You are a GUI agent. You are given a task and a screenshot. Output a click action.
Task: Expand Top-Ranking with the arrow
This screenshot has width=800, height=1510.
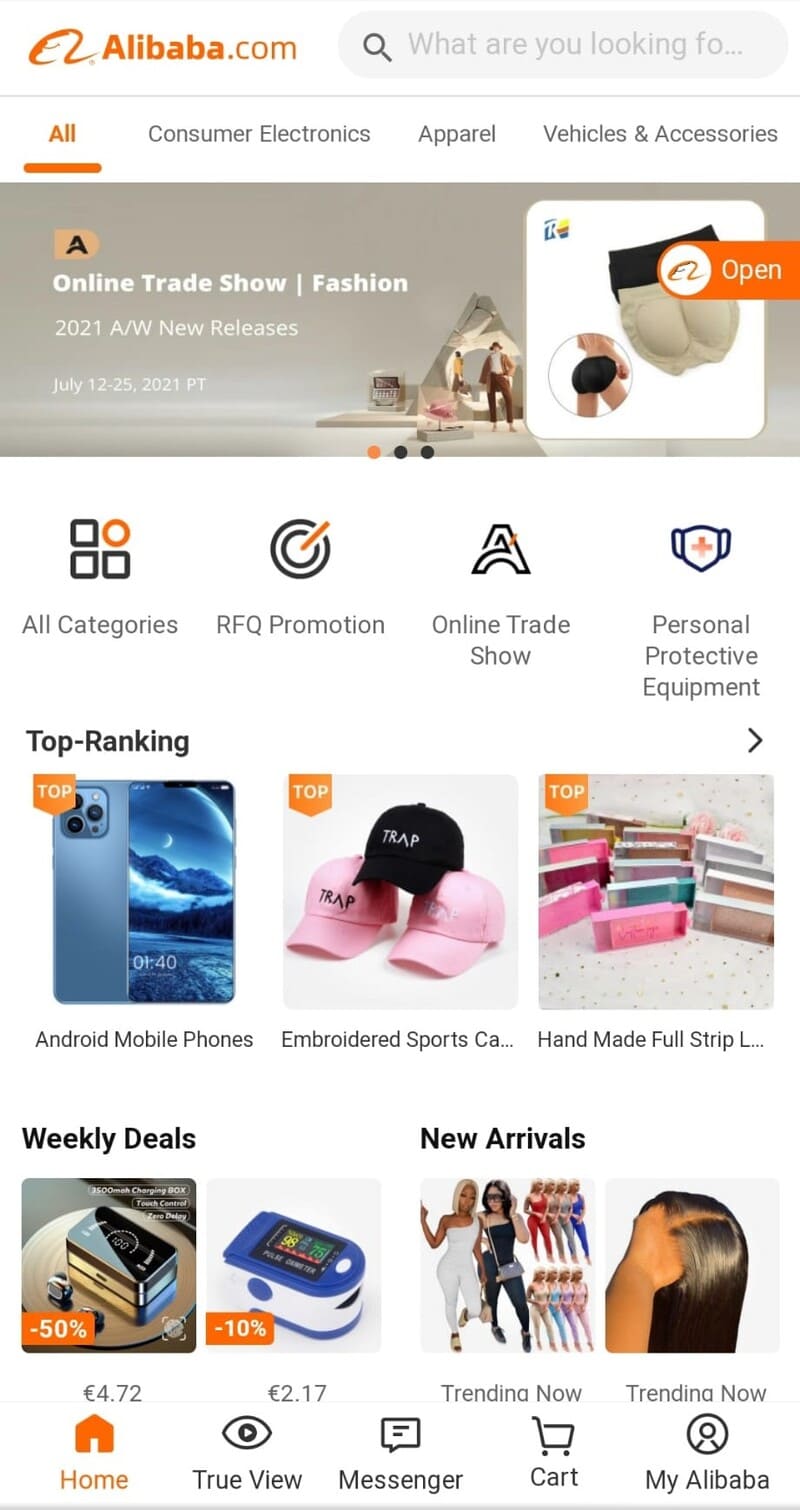[755, 740]
